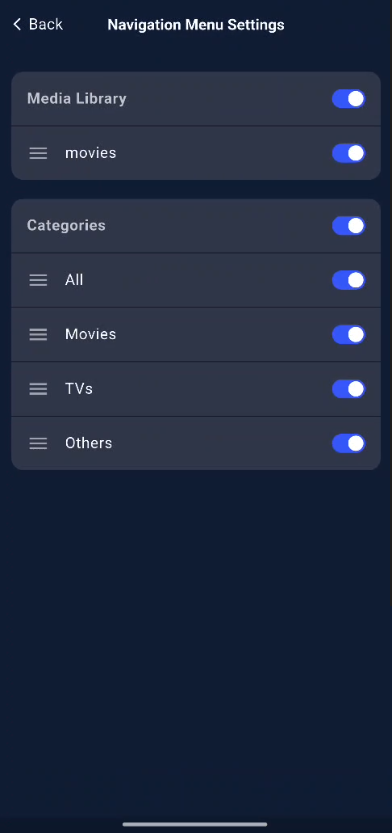Disable the Media Library toggle

[x=348, y=99]
